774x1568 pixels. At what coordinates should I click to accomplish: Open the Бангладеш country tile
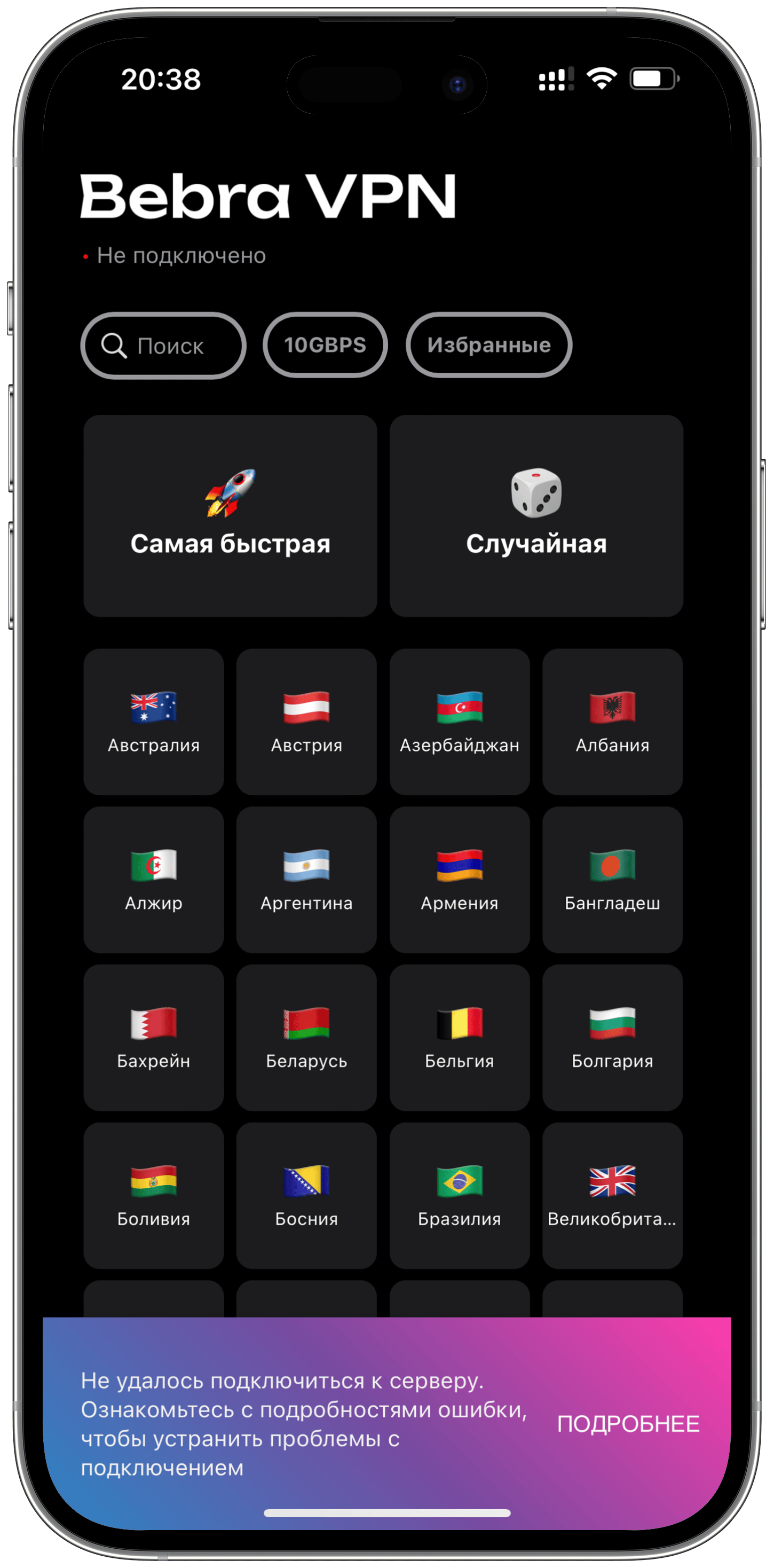(x=612, y=879)
